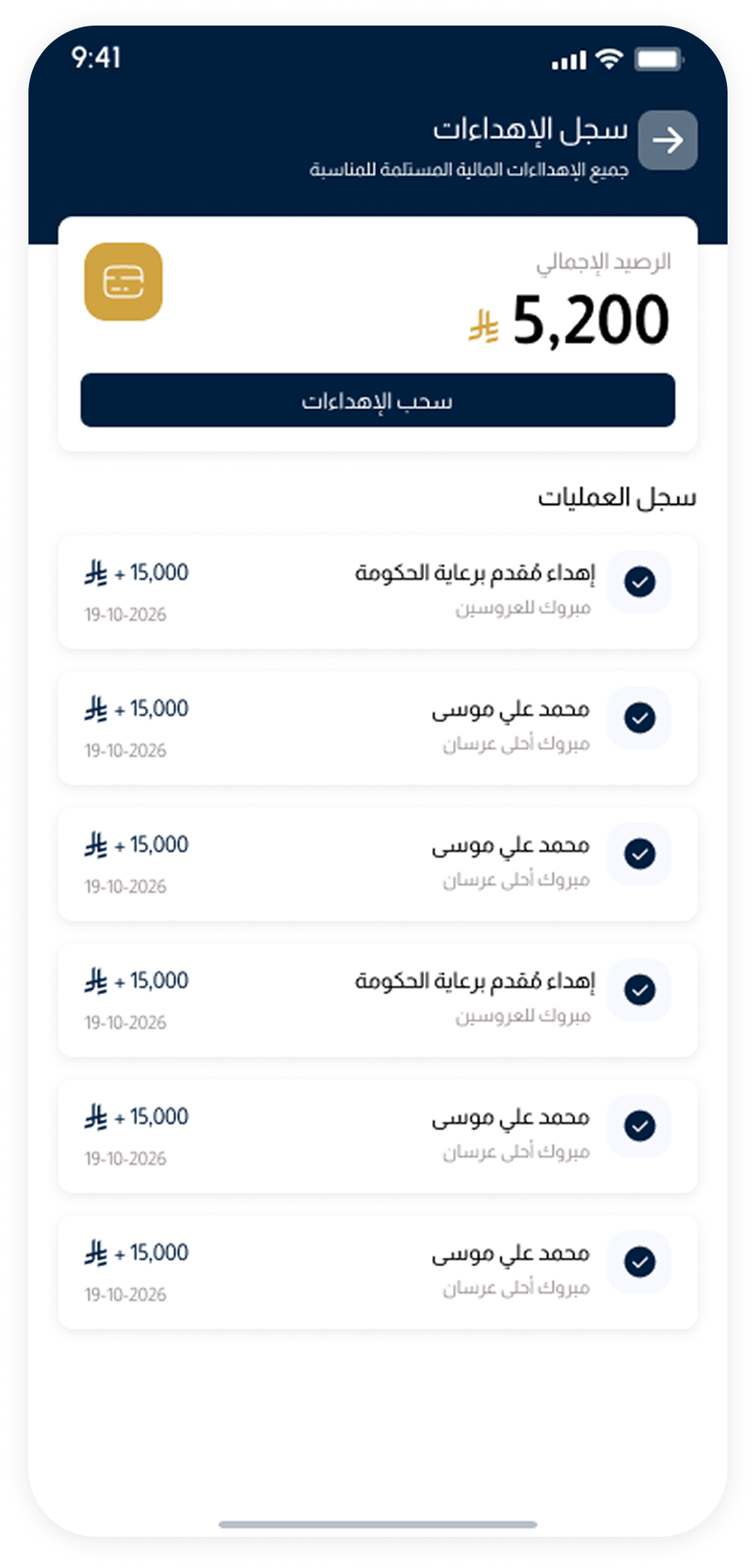
Task: Tap the riyal currency symbol next to 5,200
Action: coord(484,325)
